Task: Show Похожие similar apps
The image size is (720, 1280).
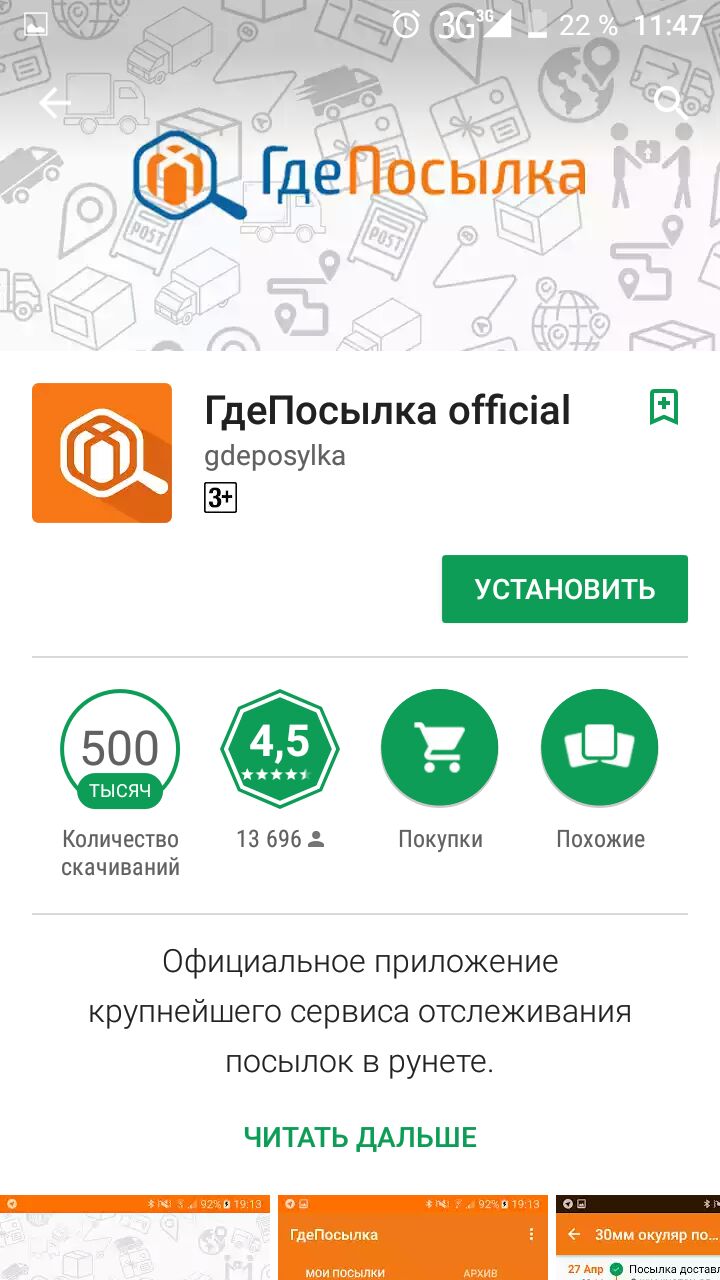Action: pos(599,748)
